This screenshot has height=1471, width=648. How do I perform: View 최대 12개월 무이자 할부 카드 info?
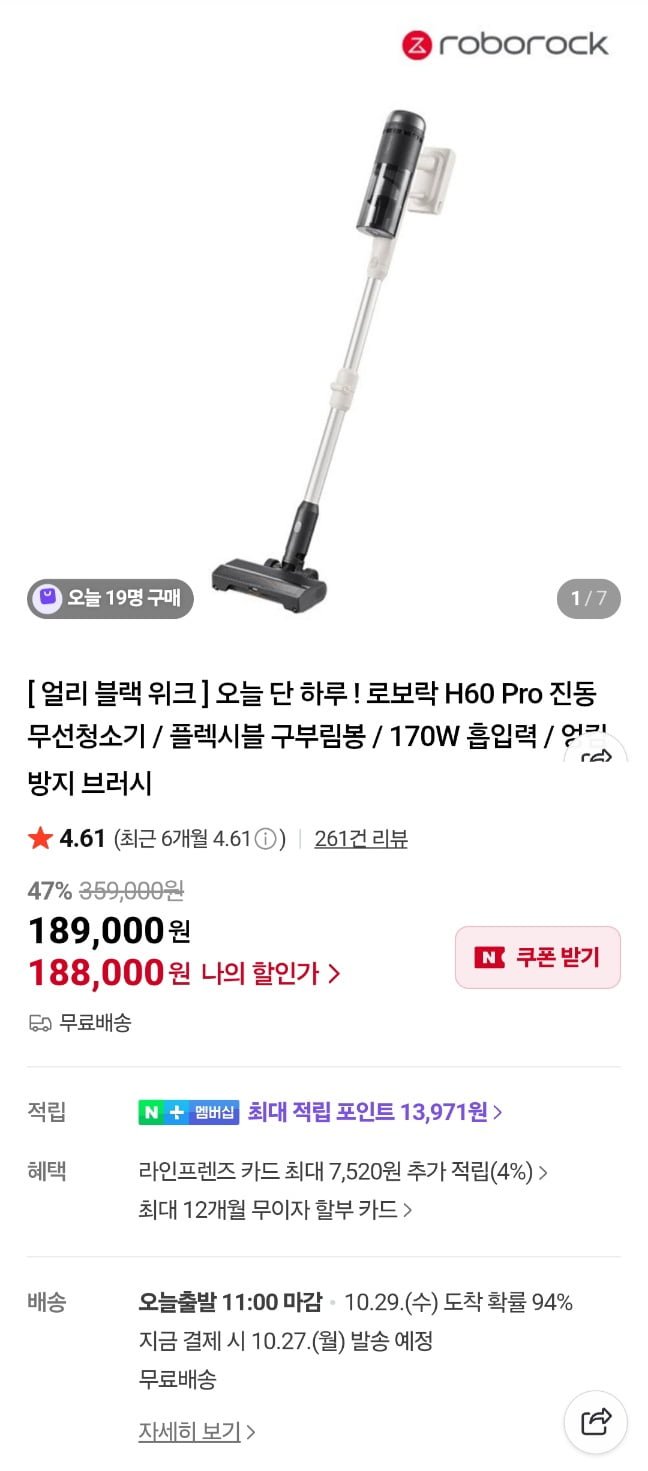coord(275,1209)
